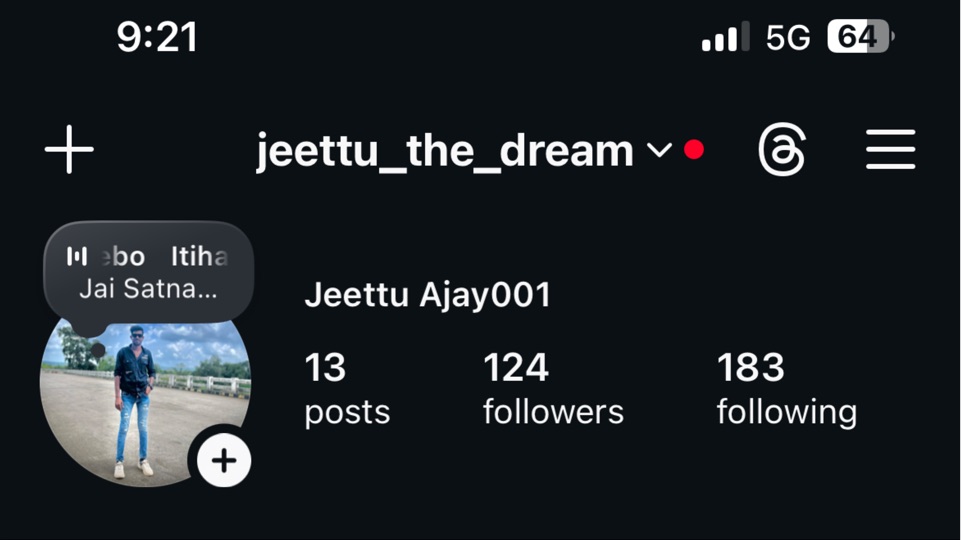Add to story via profile picture plus
This screenshot has width=961, height=540.
[x=223, y=461]
